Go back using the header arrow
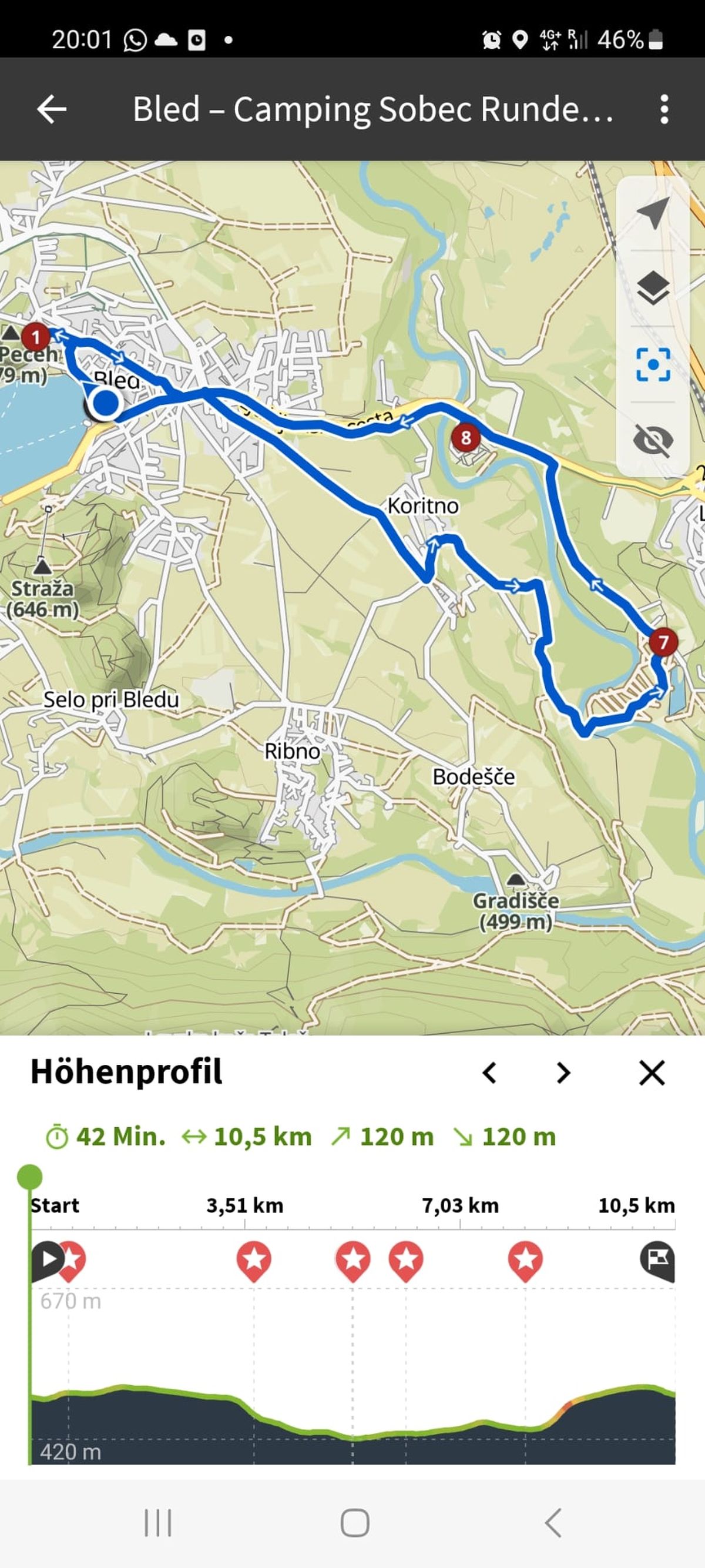The height and width of the screenshot is (1568, 705). 52,109
